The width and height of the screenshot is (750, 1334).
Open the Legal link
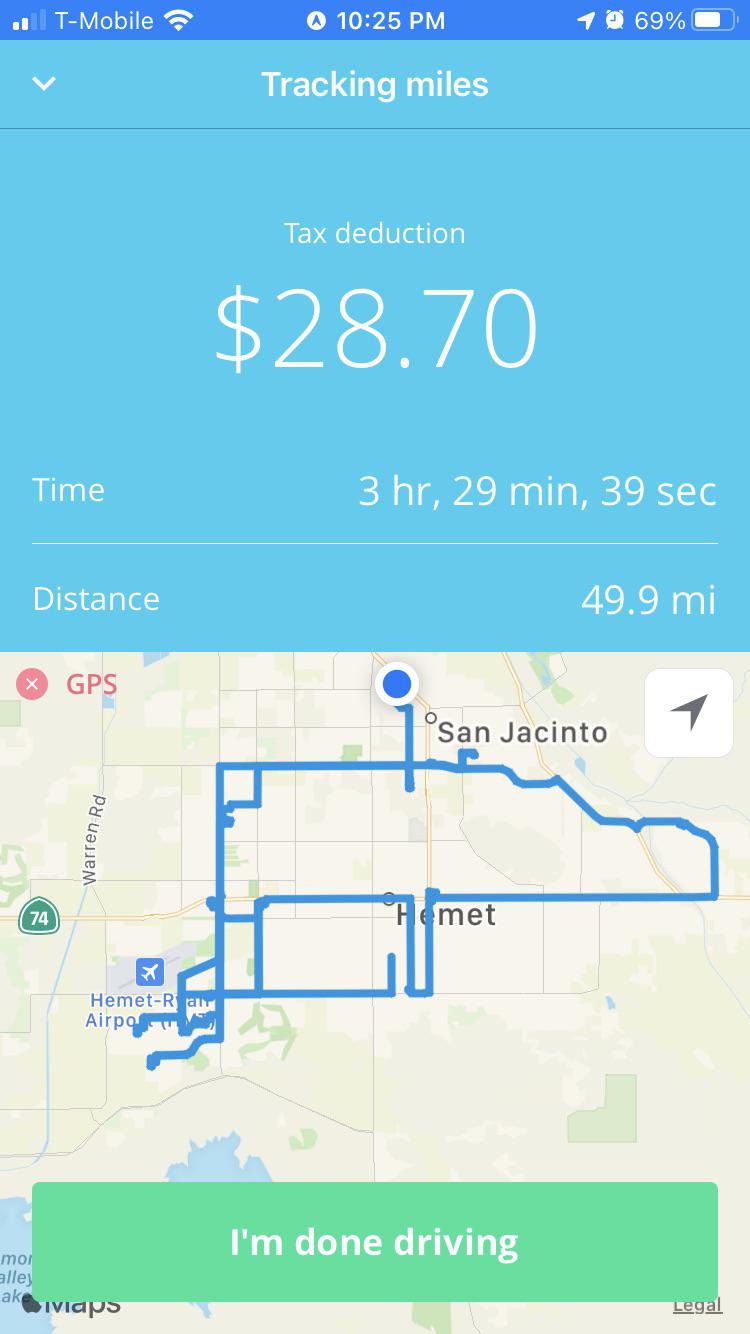click(x=697, y=1303)
